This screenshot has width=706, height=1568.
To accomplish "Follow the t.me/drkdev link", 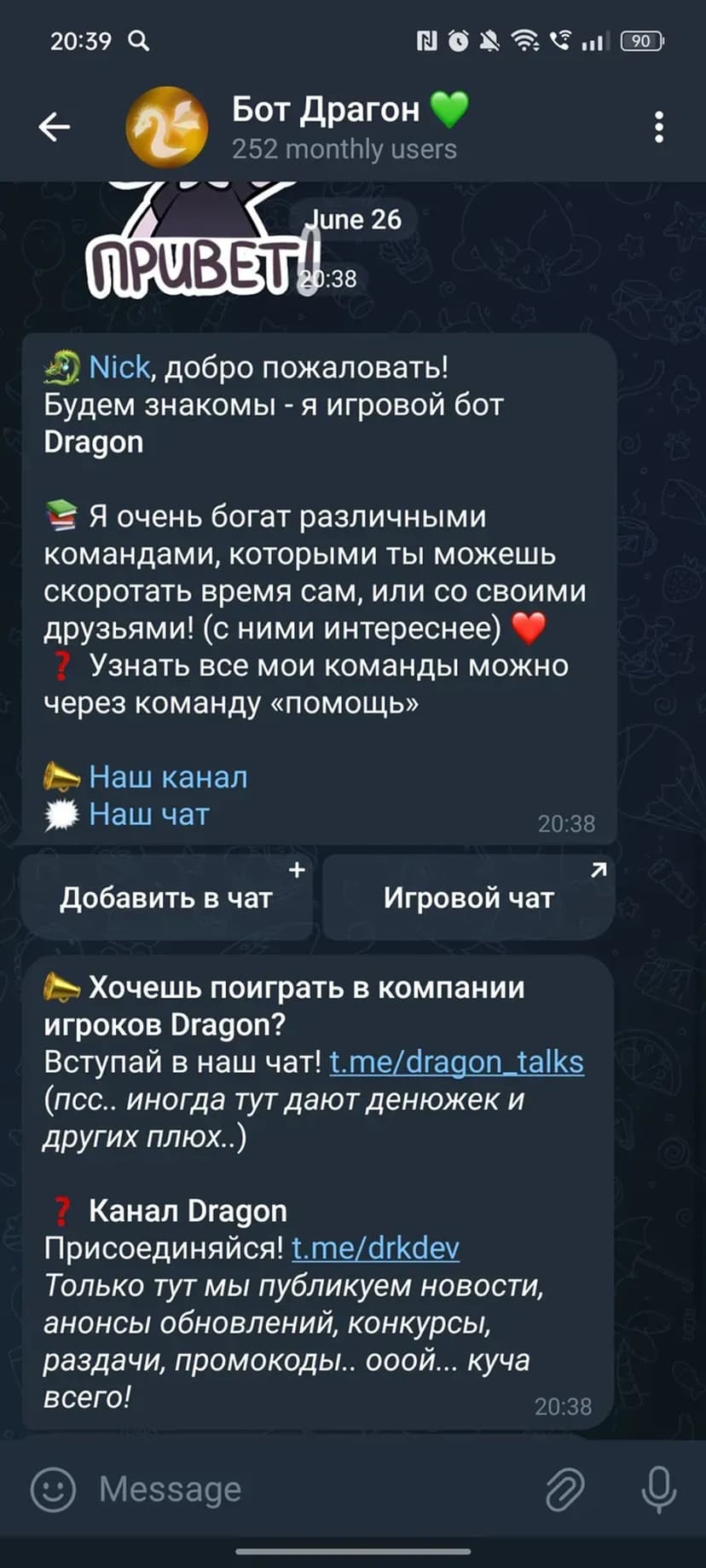I will click(375, 1248).
